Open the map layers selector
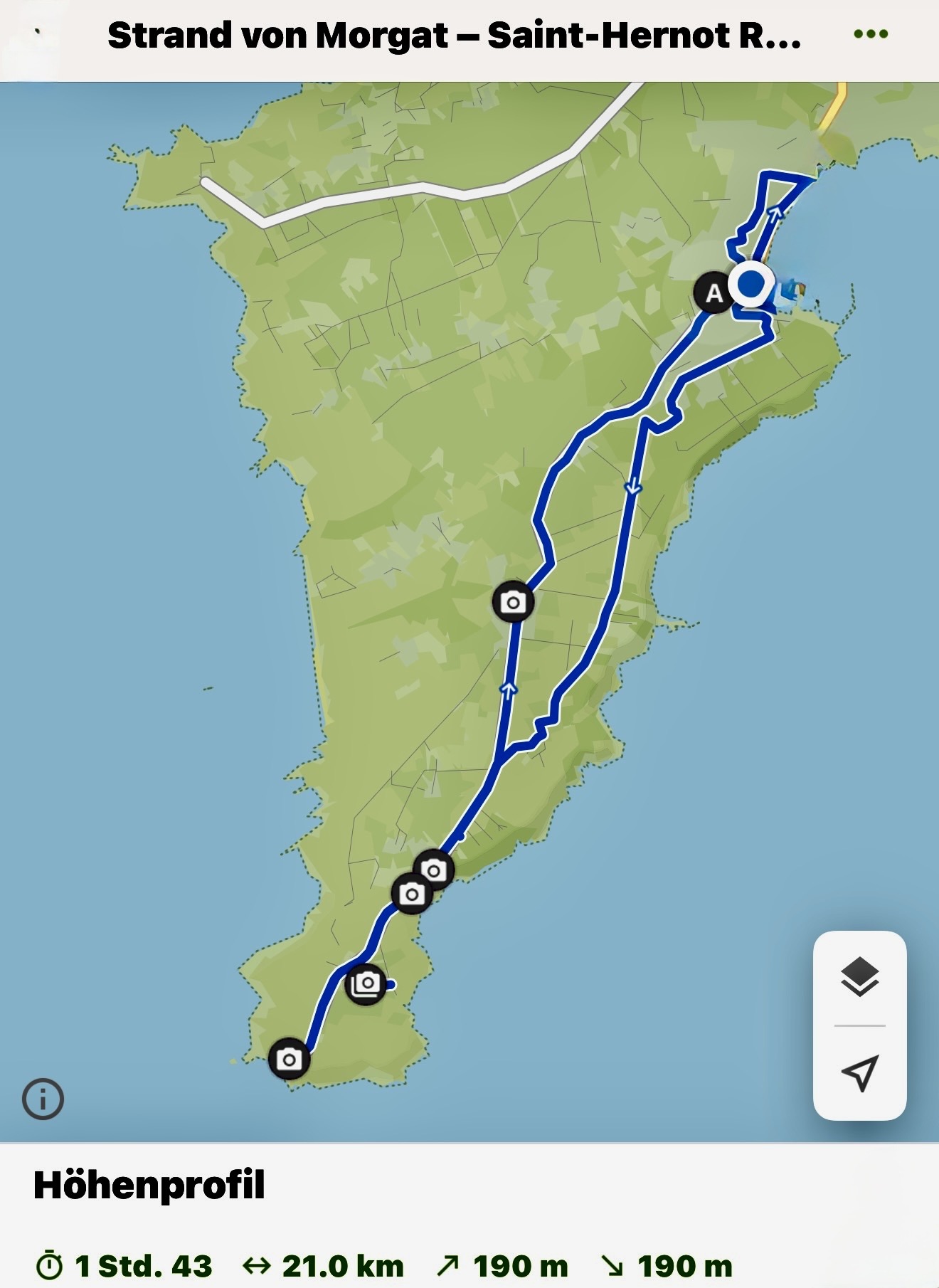Viewport: 939px width, 1288px height. click(859, 976)
